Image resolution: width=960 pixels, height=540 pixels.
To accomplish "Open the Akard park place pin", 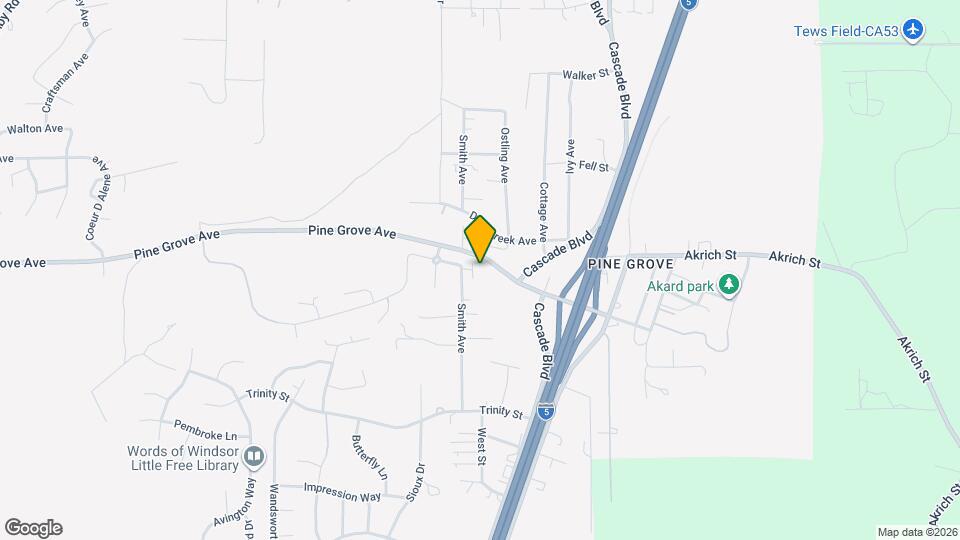I will click(731, 286).
